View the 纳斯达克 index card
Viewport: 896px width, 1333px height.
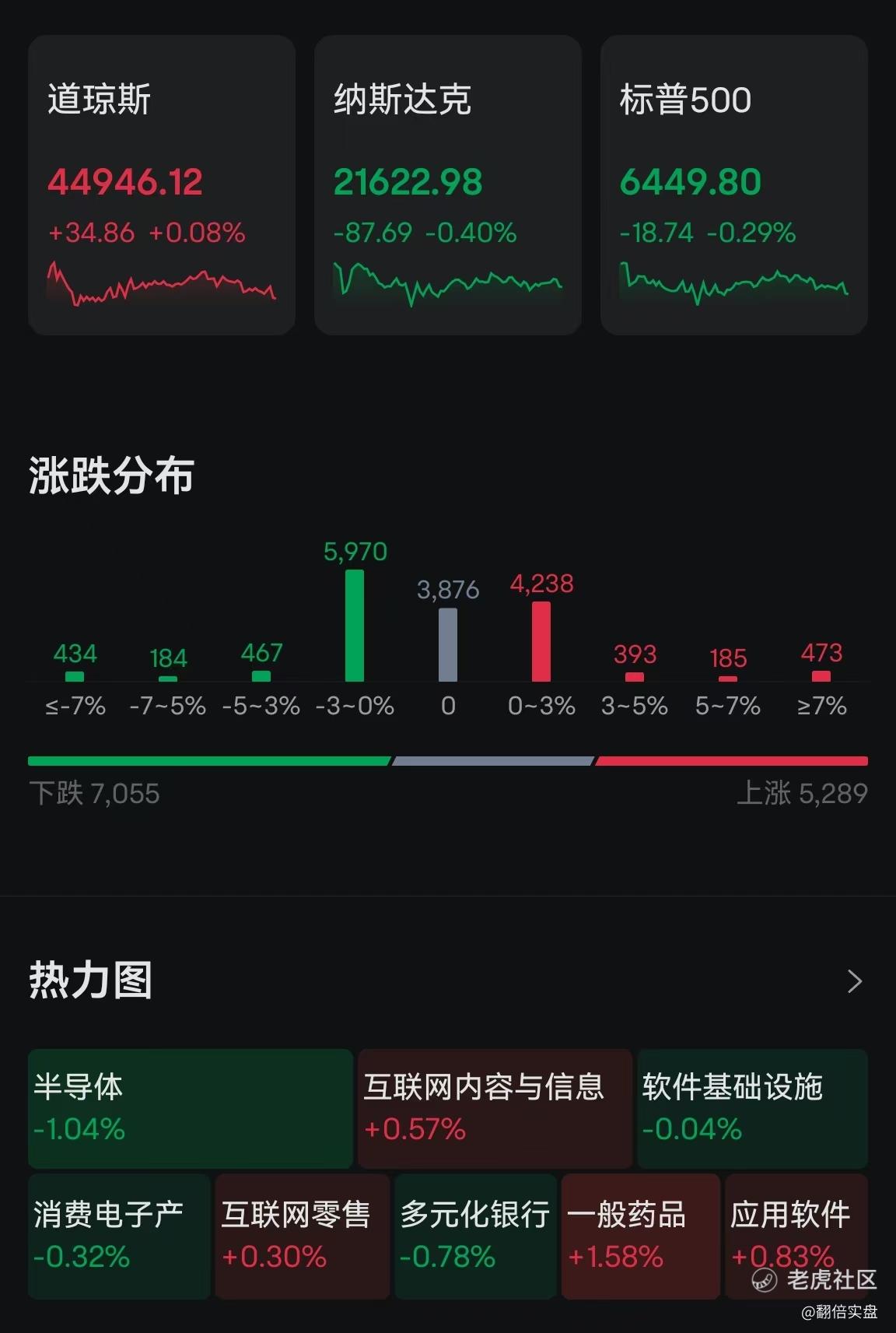448,185
